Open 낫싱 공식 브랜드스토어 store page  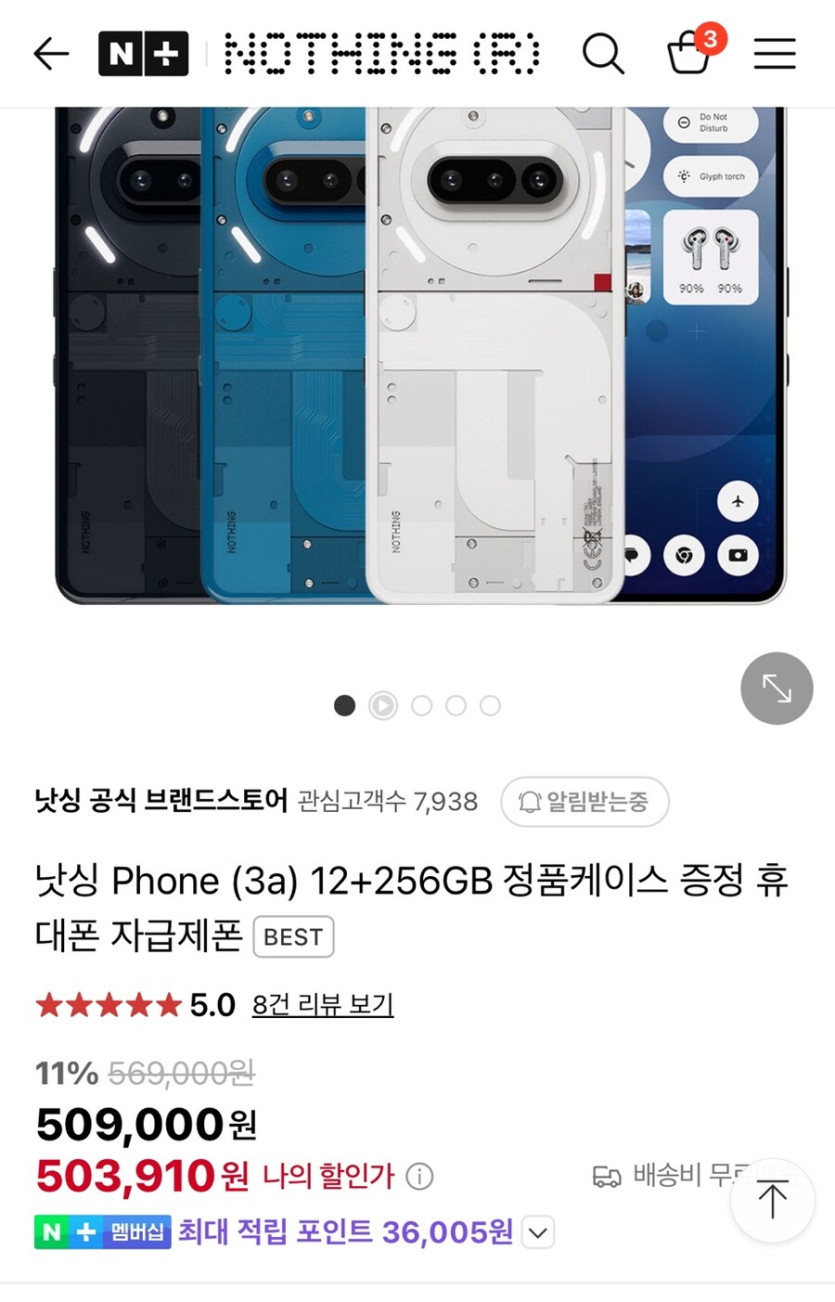[161, 801]
